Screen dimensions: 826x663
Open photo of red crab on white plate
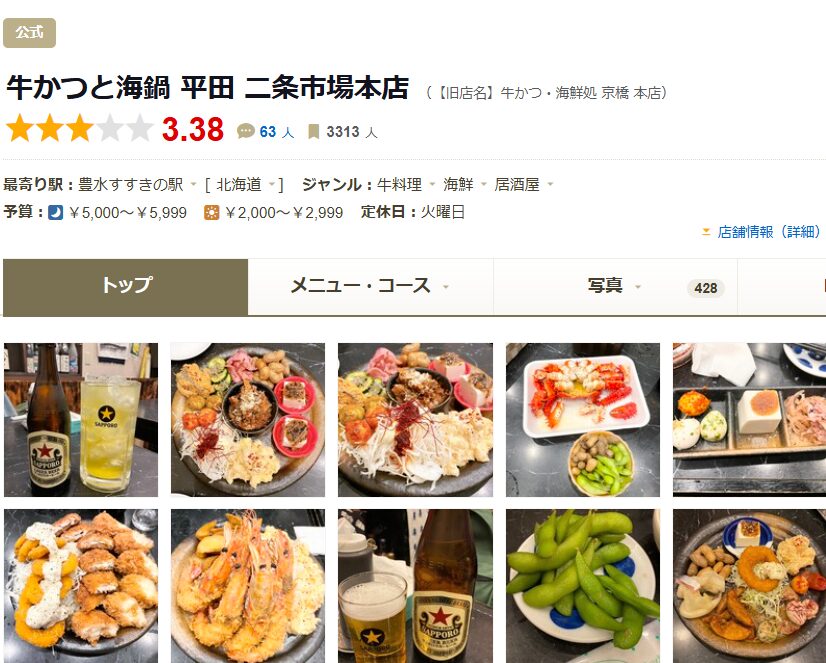(583, 419)
